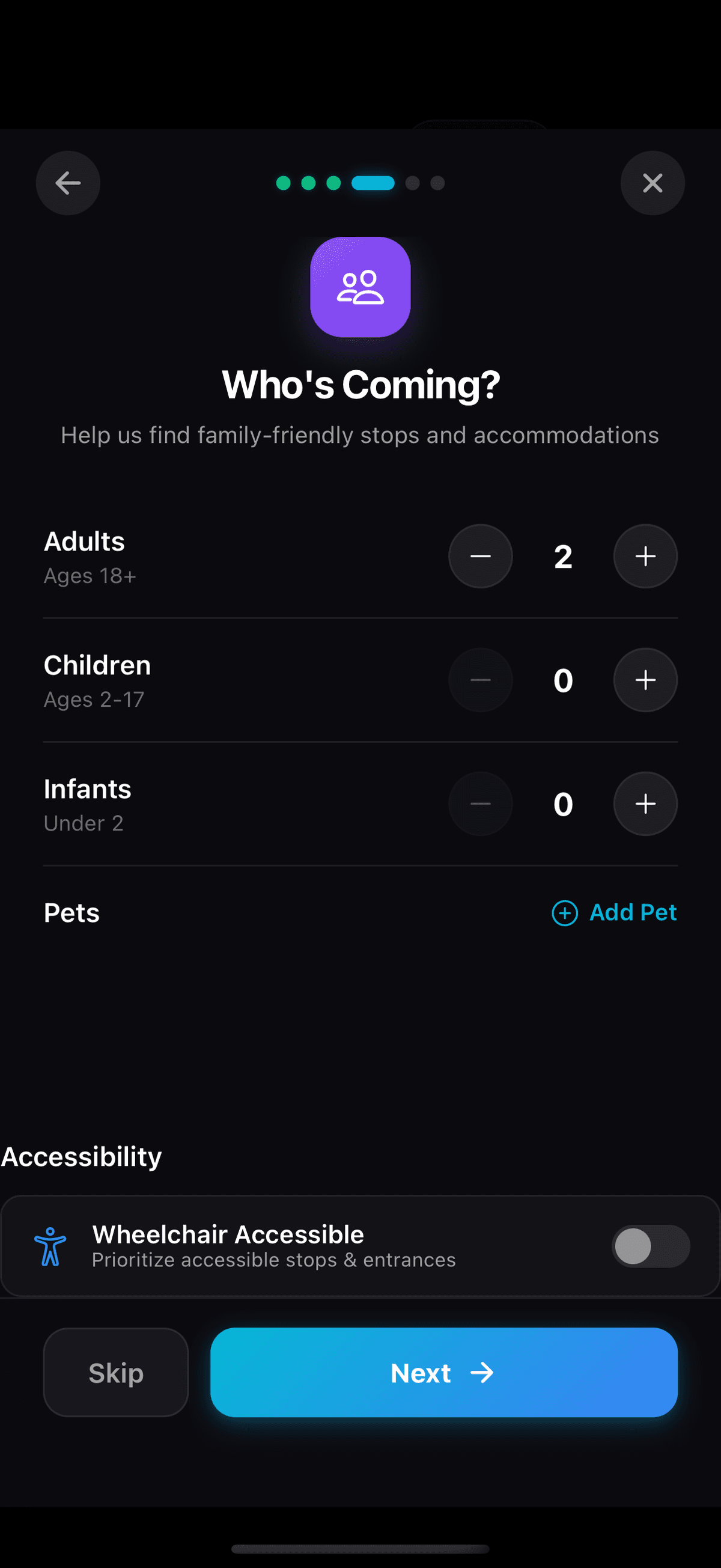Click the purple people icon above the title

pos(360,287)
